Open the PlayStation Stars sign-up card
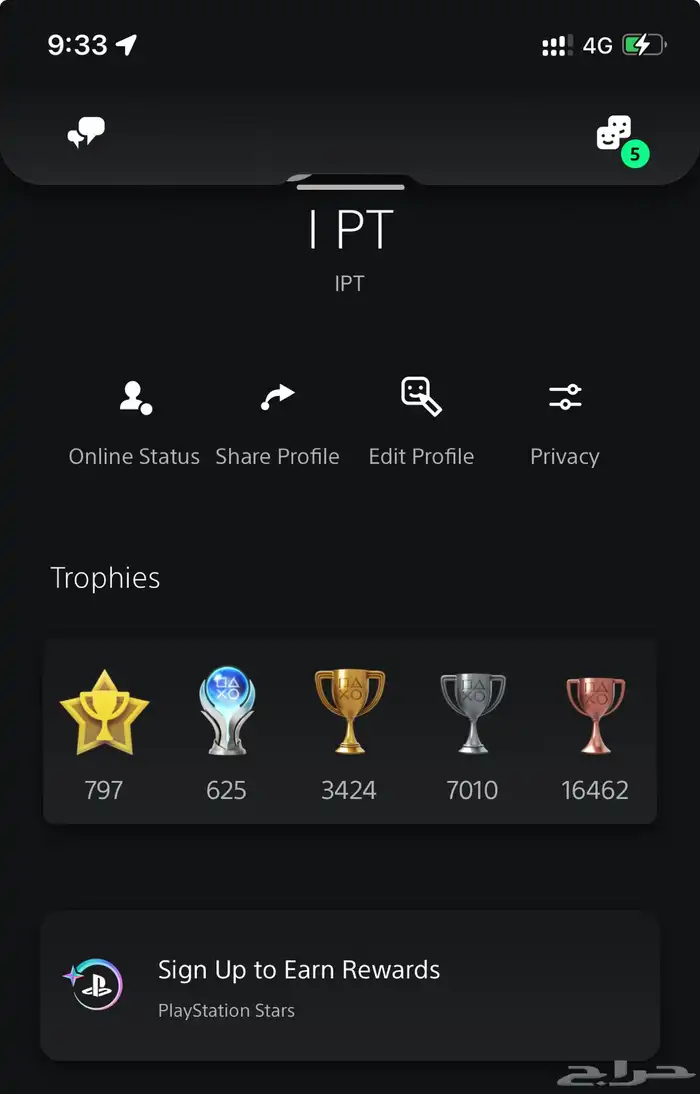This screenshot has width=700, height=1094. [x=349, y=985]
